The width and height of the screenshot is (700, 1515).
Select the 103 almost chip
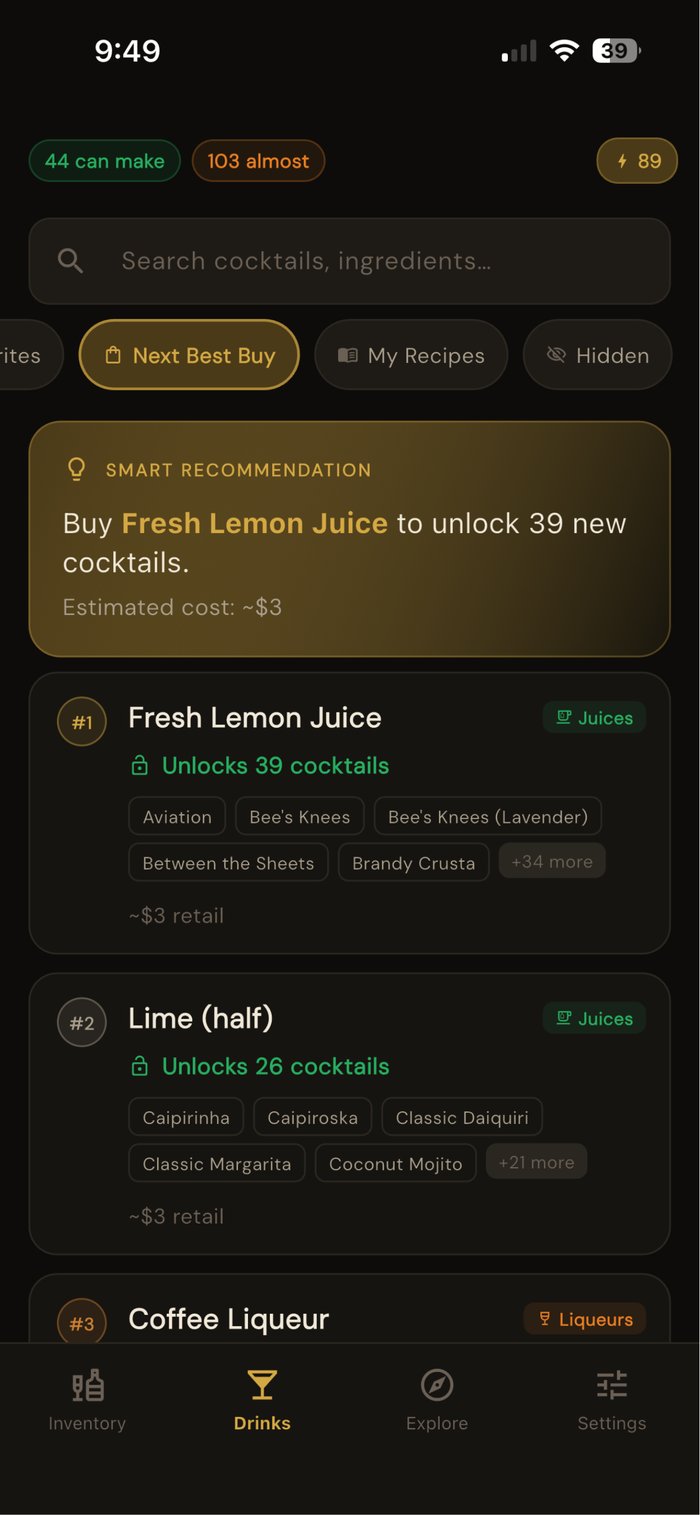[x=258, y=161]
